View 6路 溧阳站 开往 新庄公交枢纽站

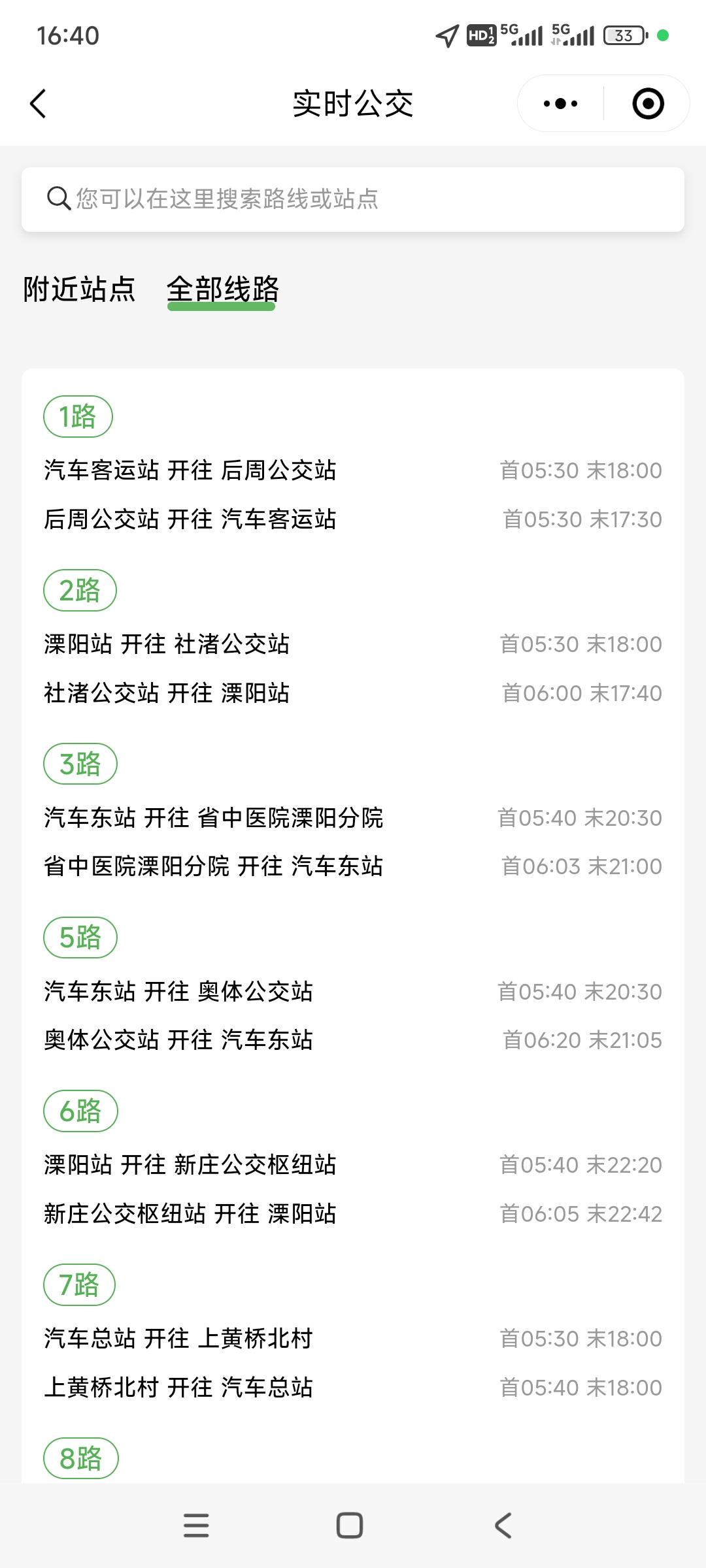click(x=353, y=1165)
